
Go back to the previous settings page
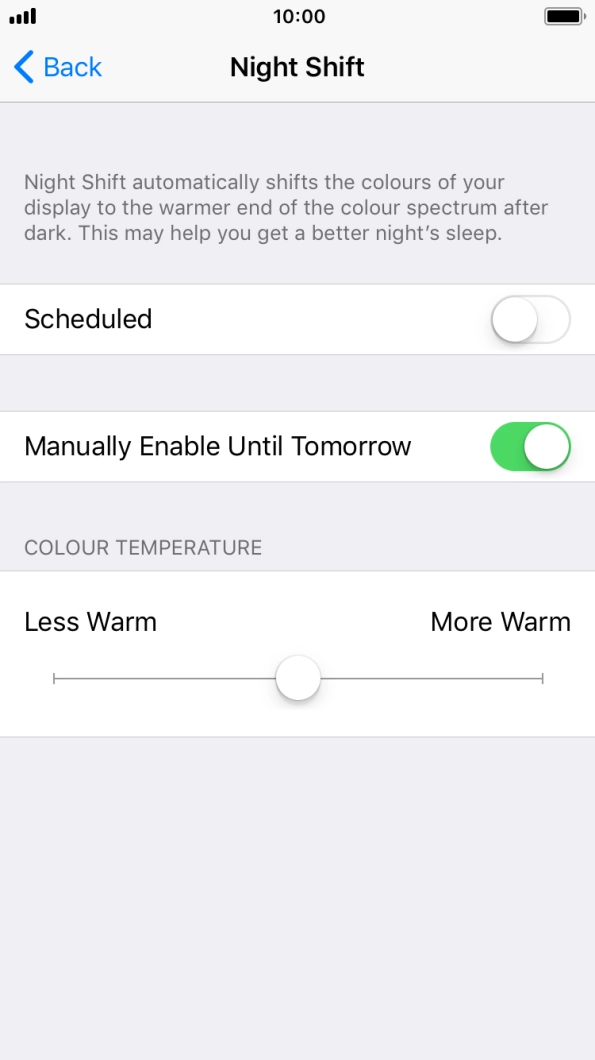[x=57, y=67]
